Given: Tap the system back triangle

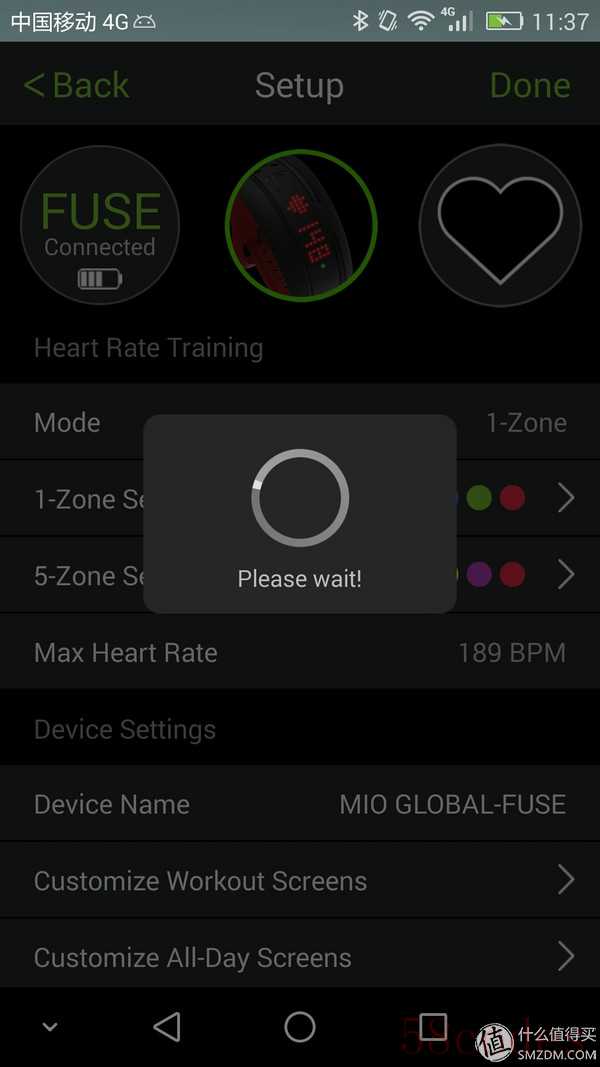Looking at the screenshot, I should tap(167, 1027).
